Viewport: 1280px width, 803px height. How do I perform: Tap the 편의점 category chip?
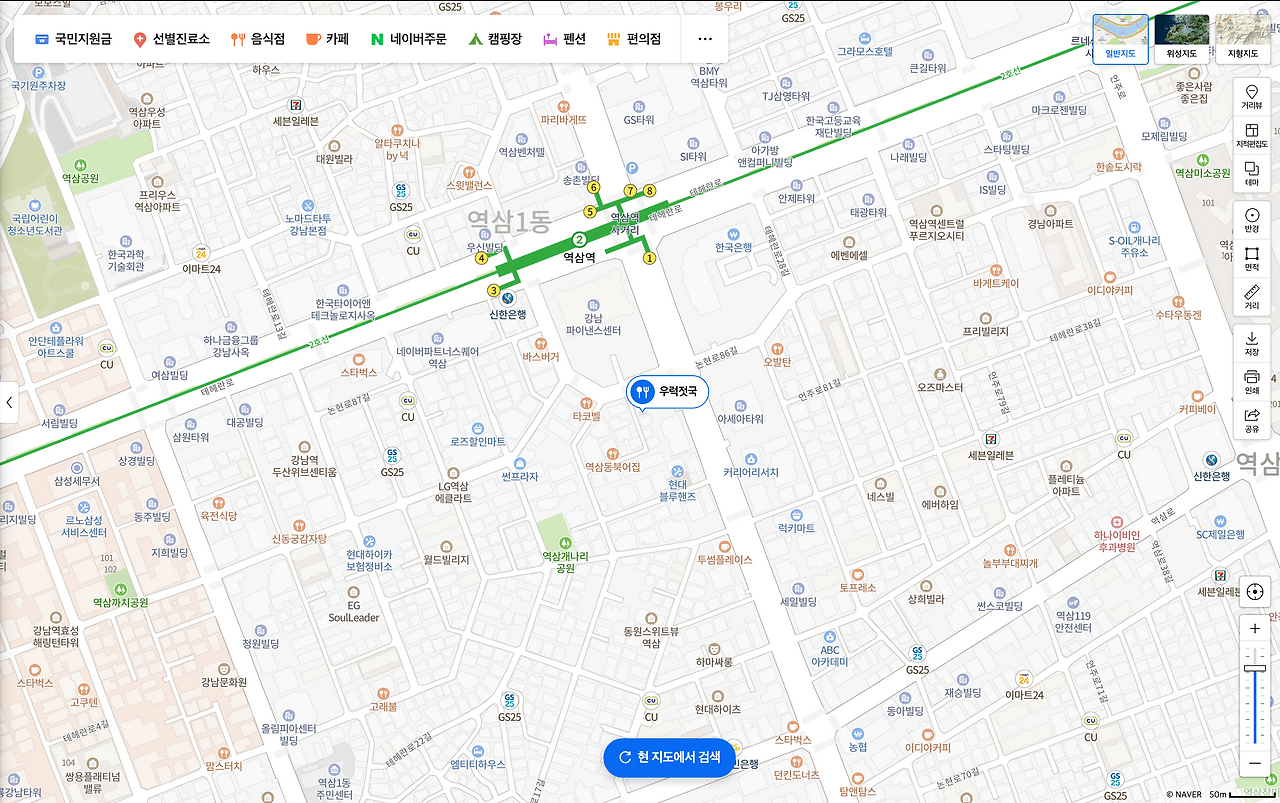(x=634, y=39)
